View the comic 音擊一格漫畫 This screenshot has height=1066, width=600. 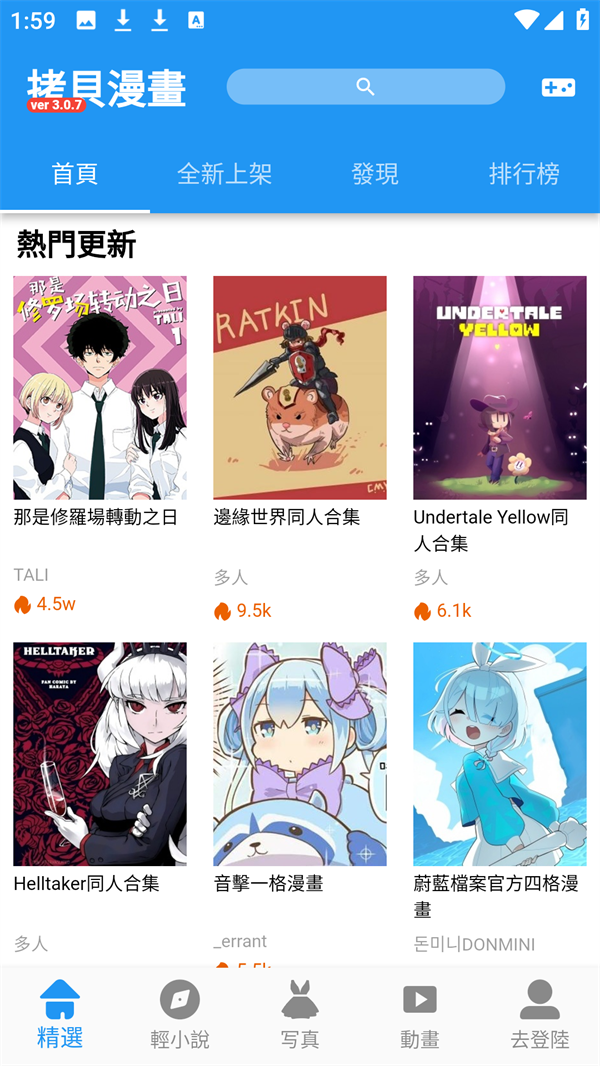300,754
